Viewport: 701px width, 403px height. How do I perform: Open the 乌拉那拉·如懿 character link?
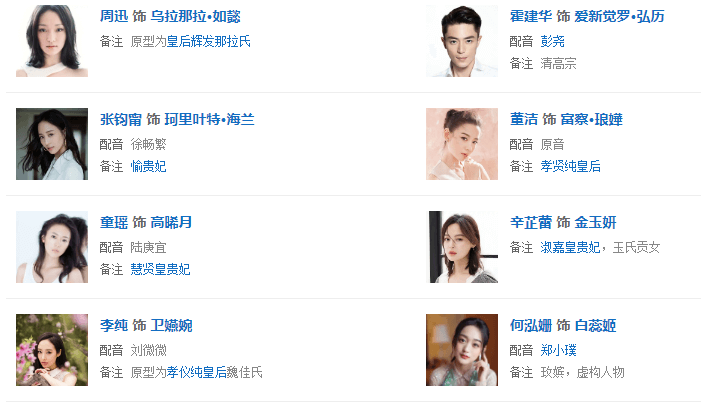195,17
